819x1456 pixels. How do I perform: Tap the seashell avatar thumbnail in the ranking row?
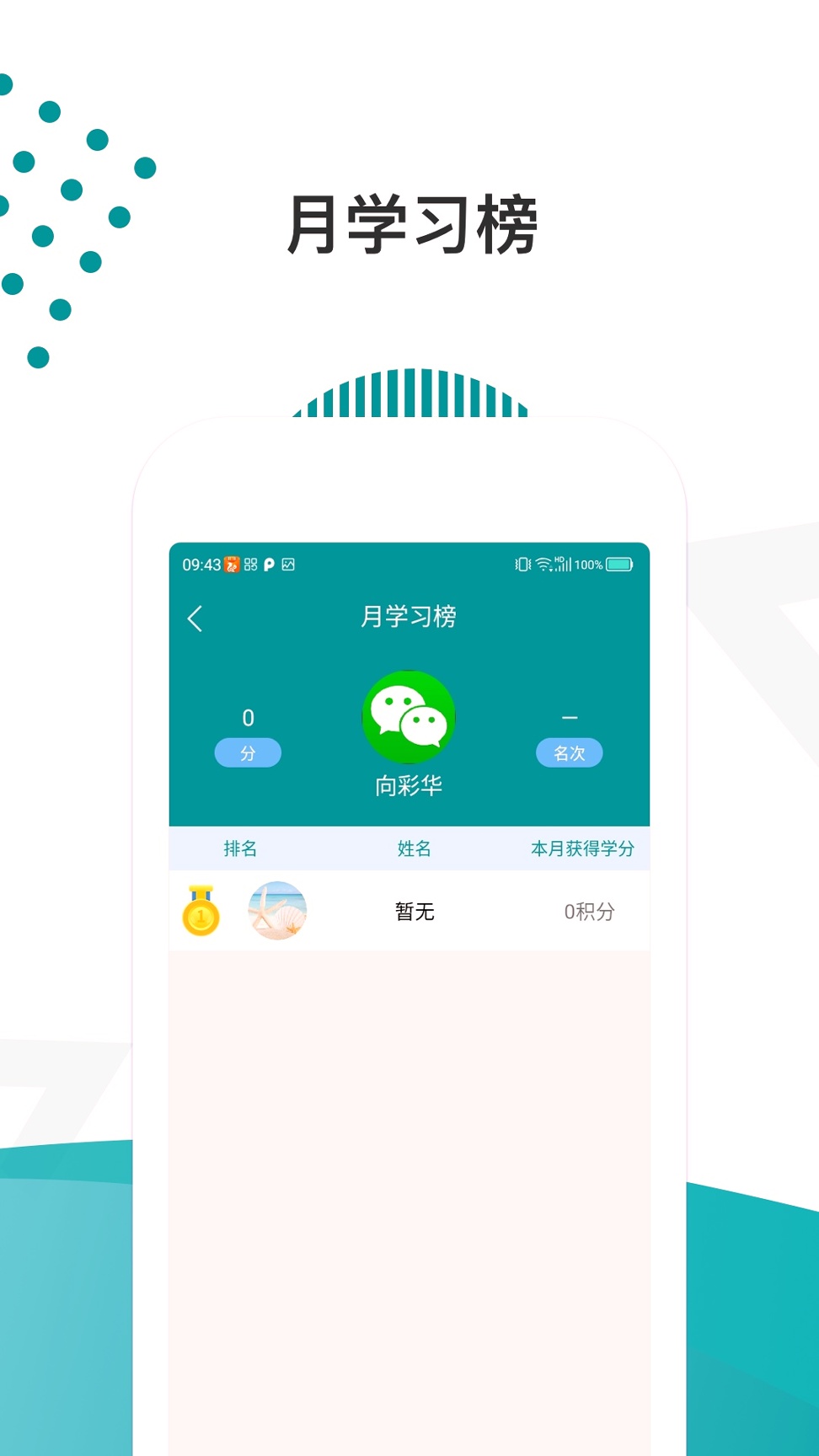278,910
